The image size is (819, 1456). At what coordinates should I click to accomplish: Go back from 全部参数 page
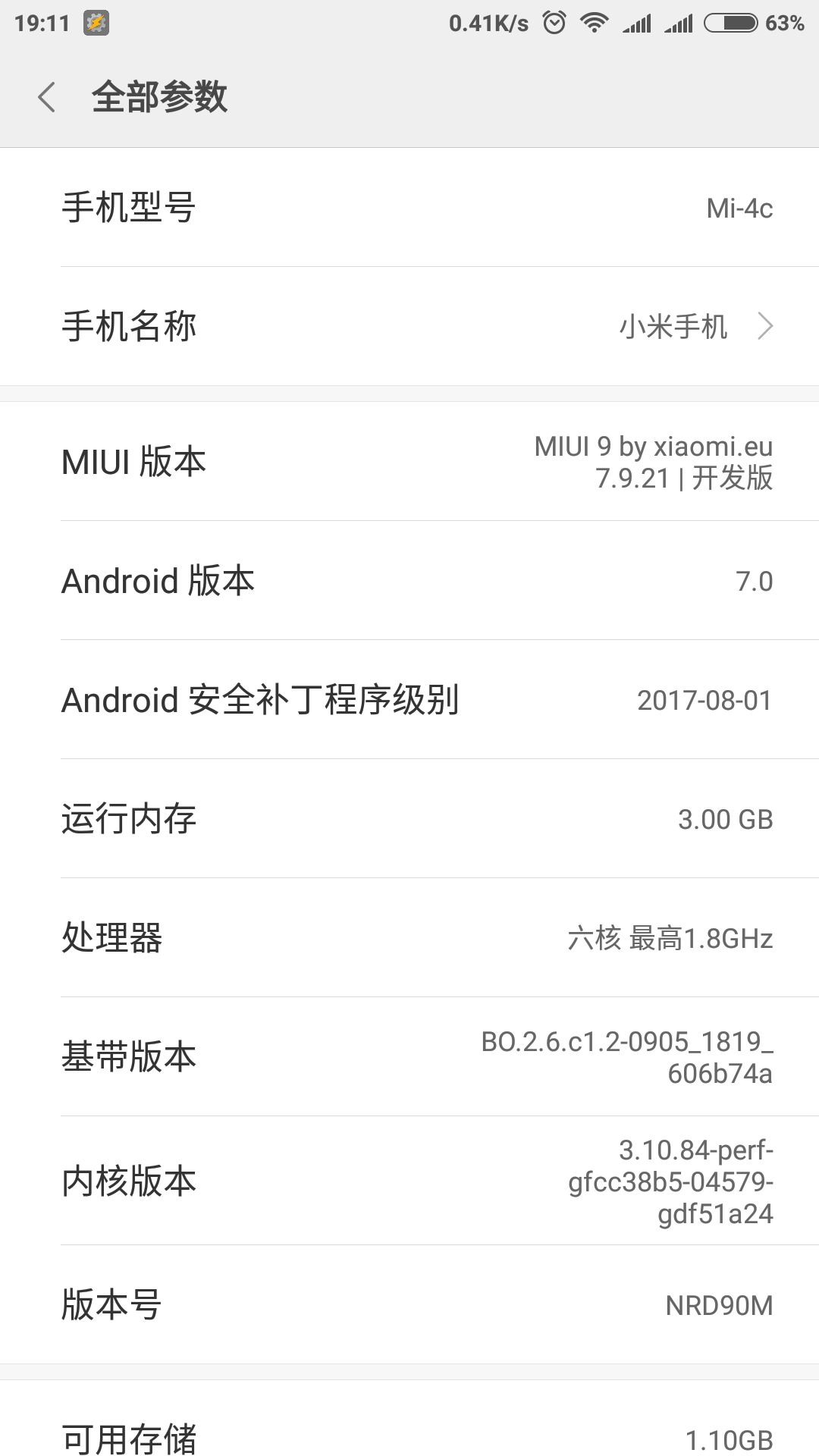click(x=47, y=97)
